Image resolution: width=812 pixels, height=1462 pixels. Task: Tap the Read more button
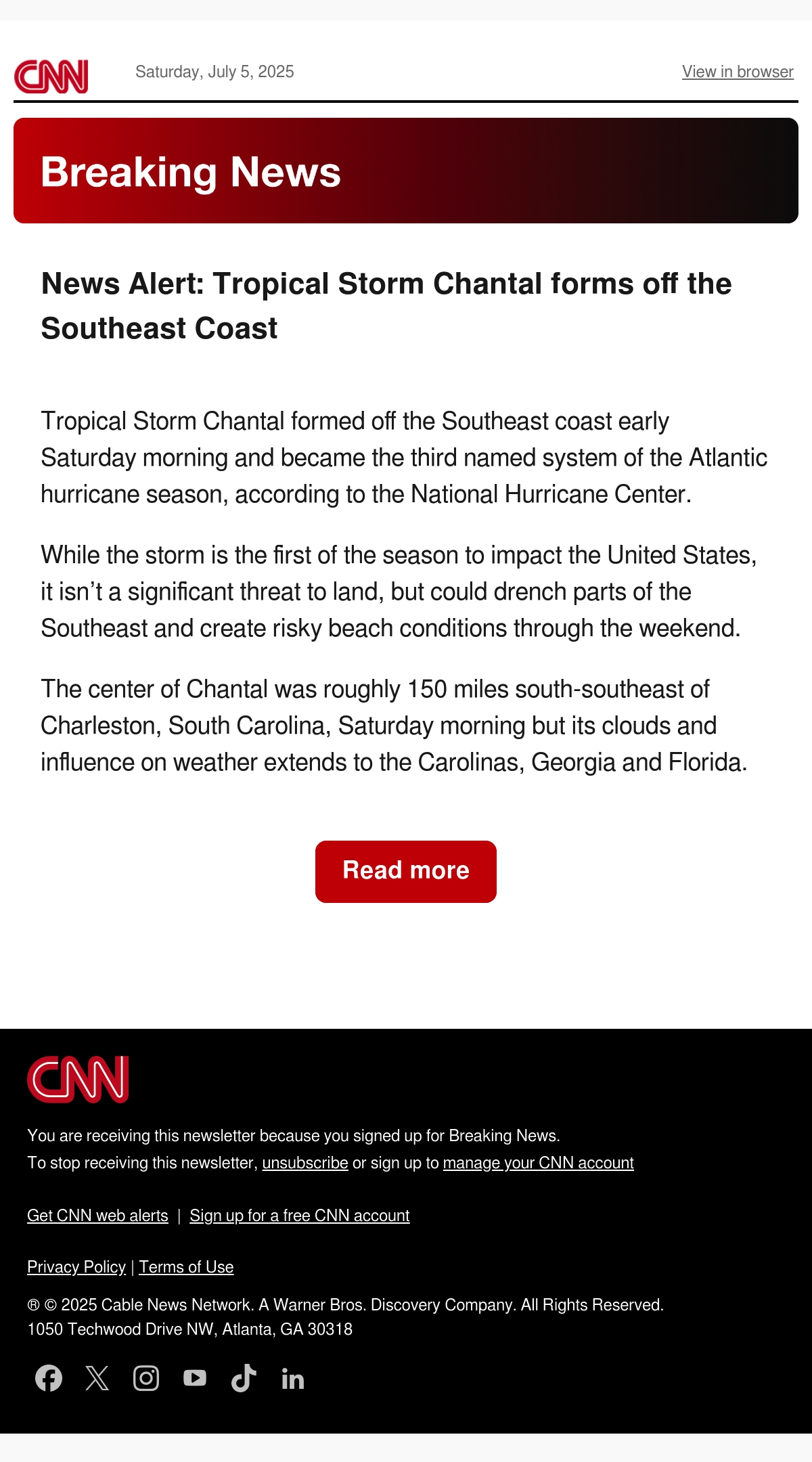406,872
